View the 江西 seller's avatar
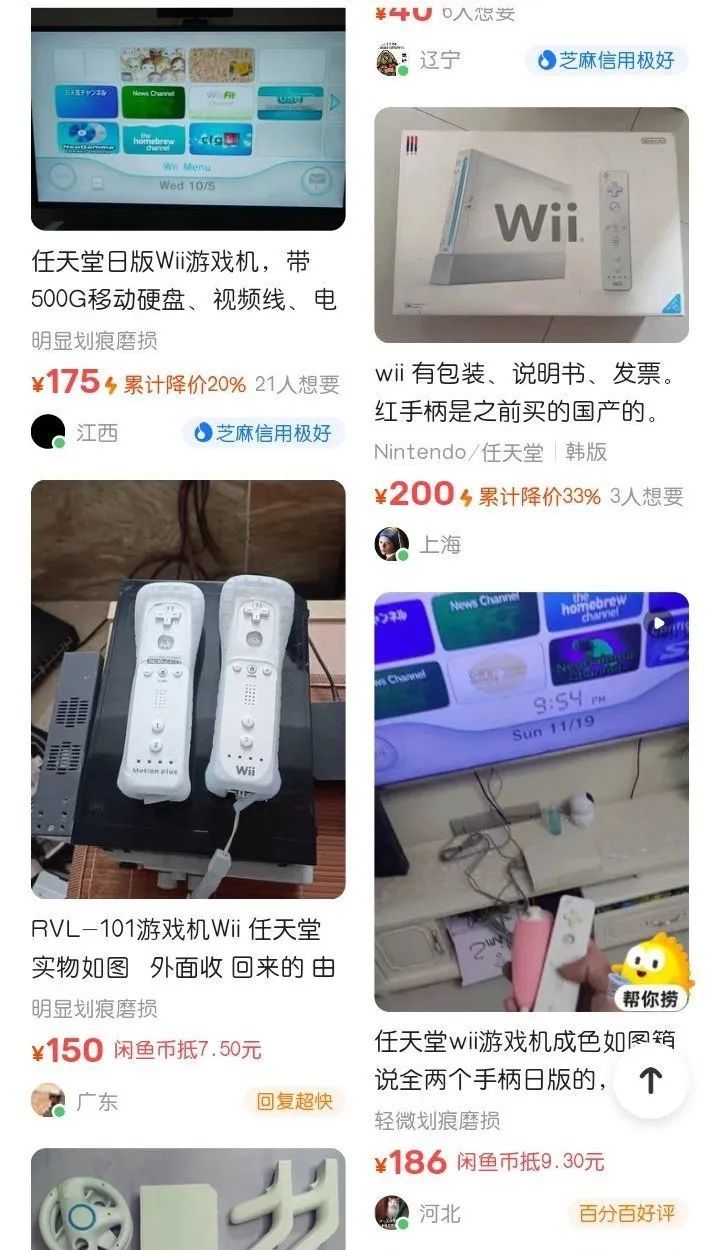The width and height of the screenshot is (719, 1250). tap(48, 432)
